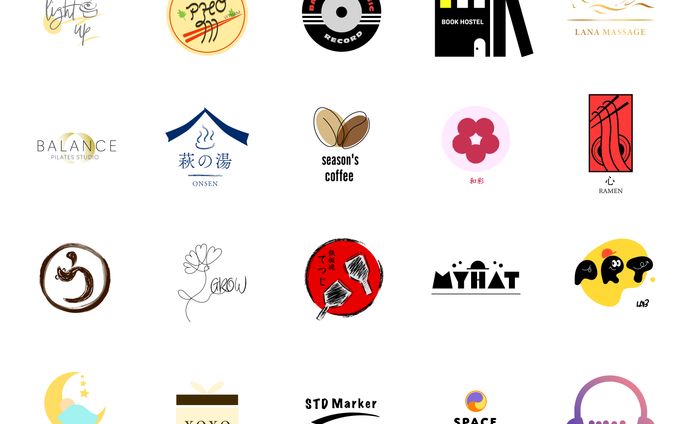The height and width of the screenshot is (424, 688).
Task: Select the MYHAT logo template
Action: pos(475,278)
